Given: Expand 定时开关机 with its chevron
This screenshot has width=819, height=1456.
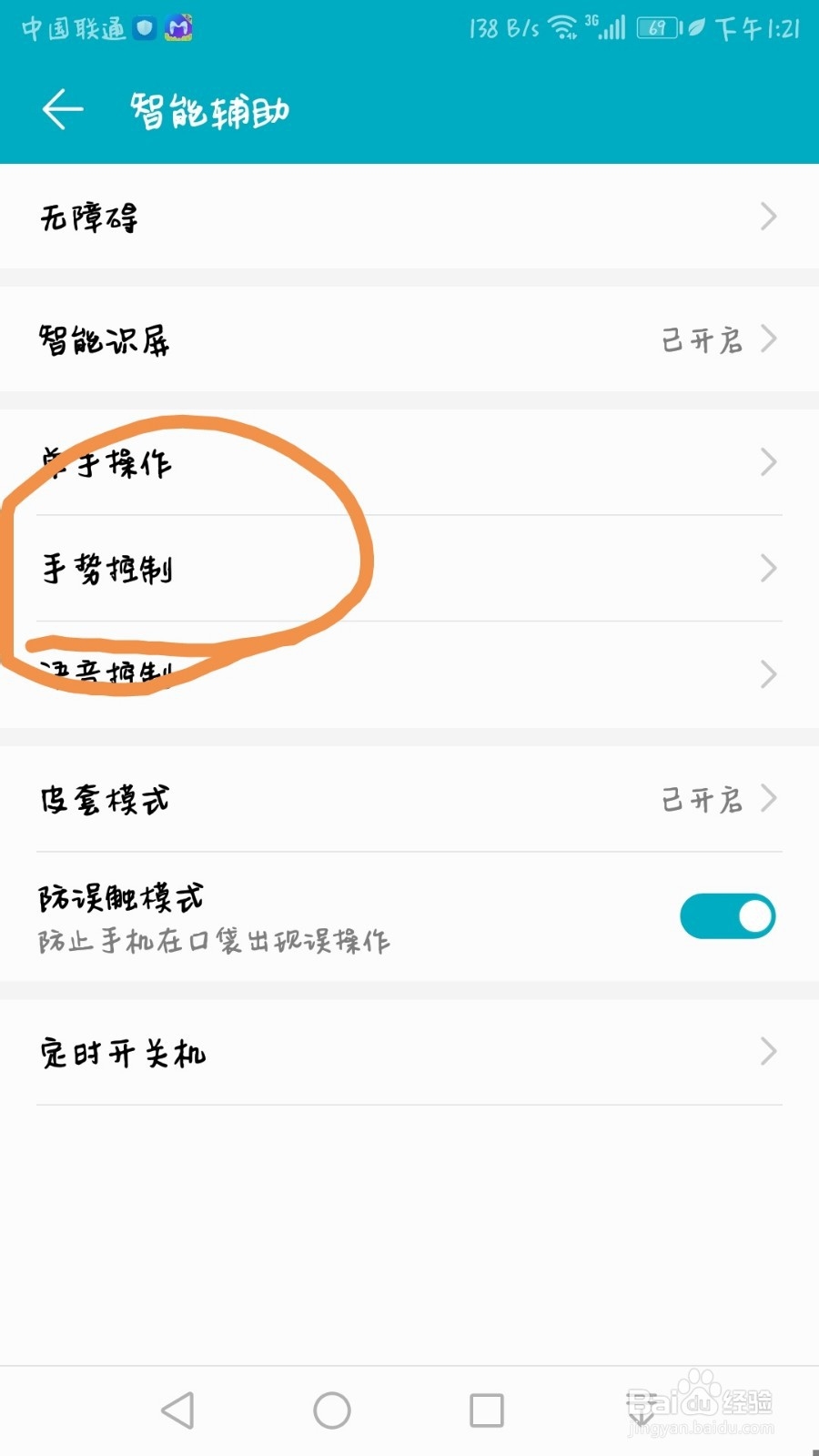Looking at the screenshot, I should [767, 1053].
